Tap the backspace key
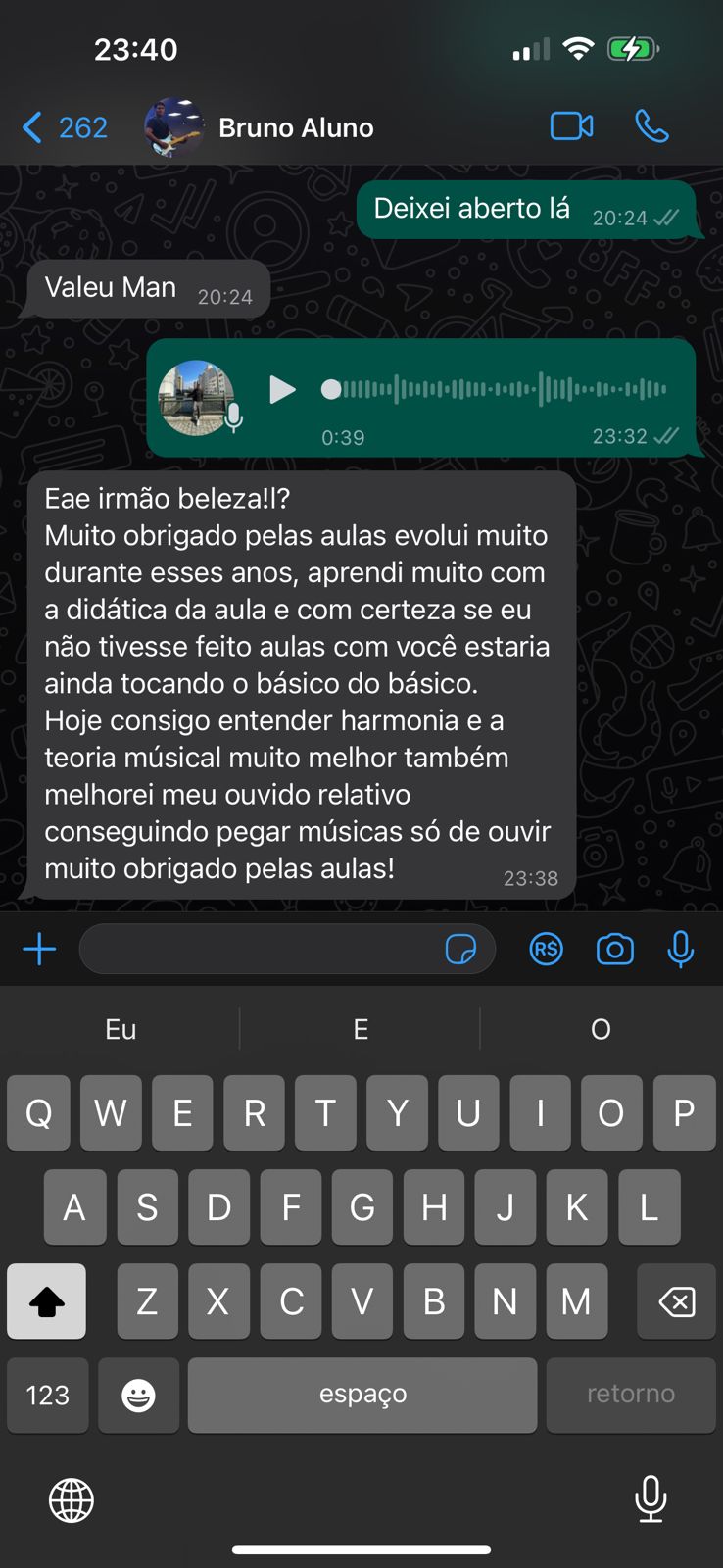 [x=676, y=1301]
